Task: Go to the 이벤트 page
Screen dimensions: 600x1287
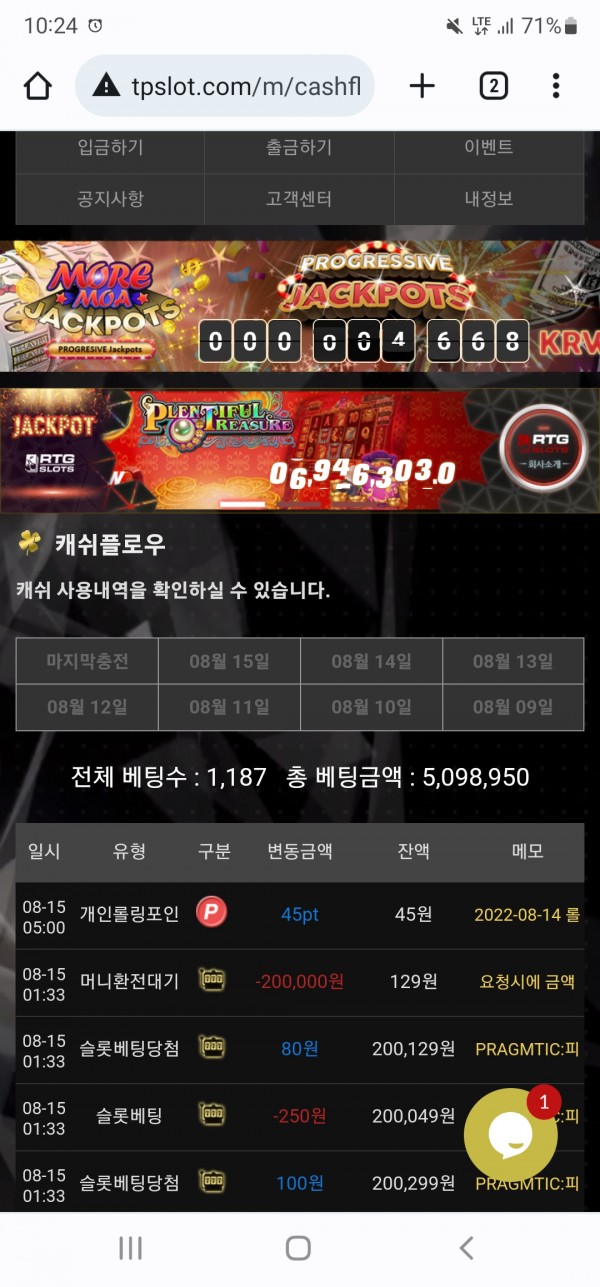Action: coord(489,148)
